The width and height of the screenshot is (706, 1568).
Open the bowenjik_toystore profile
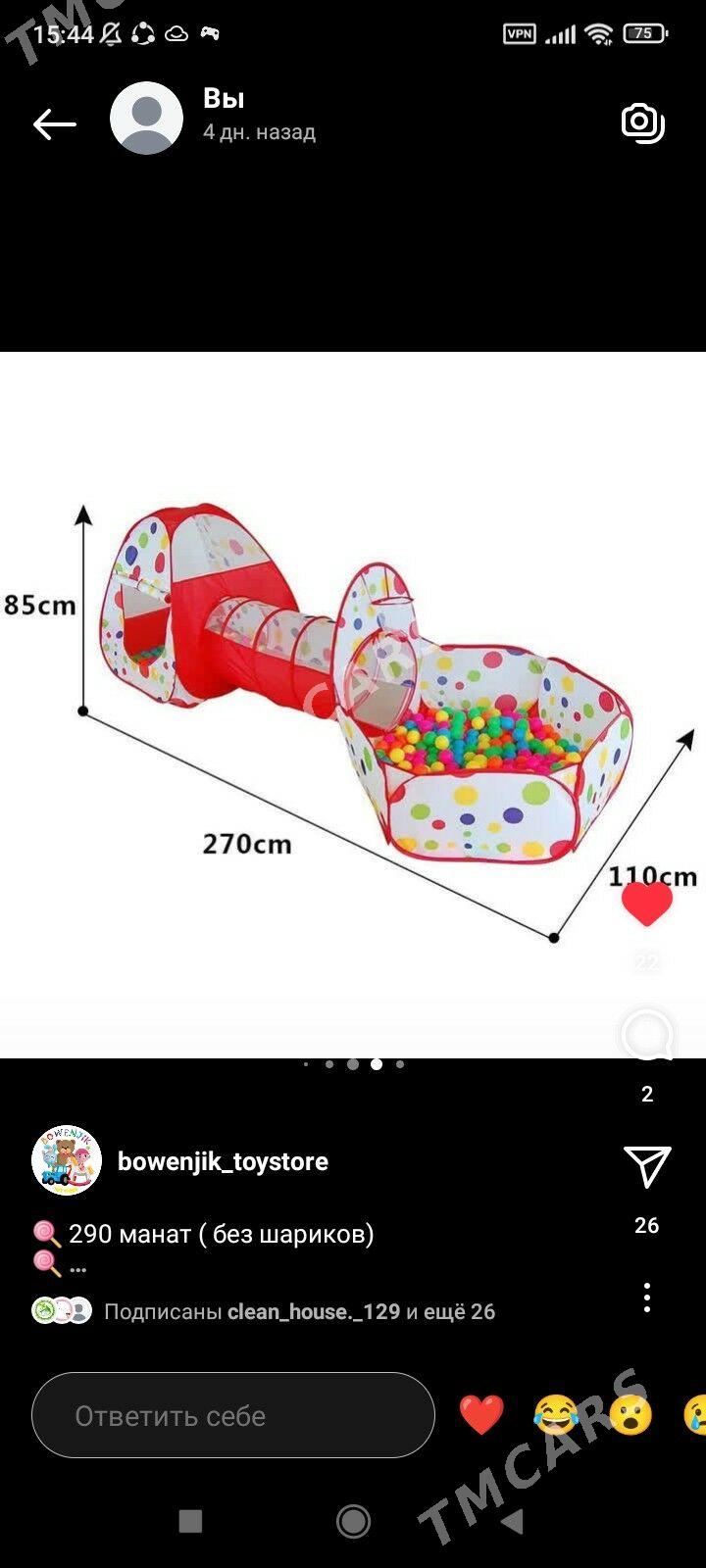tap(223, 1161)
